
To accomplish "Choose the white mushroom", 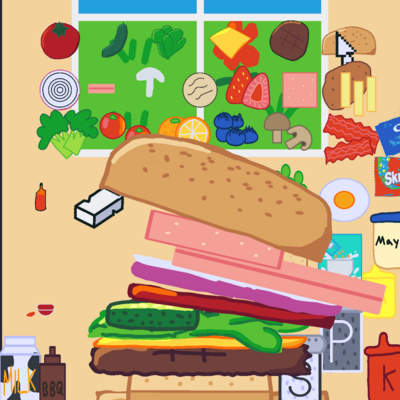I will coord(150,81).
